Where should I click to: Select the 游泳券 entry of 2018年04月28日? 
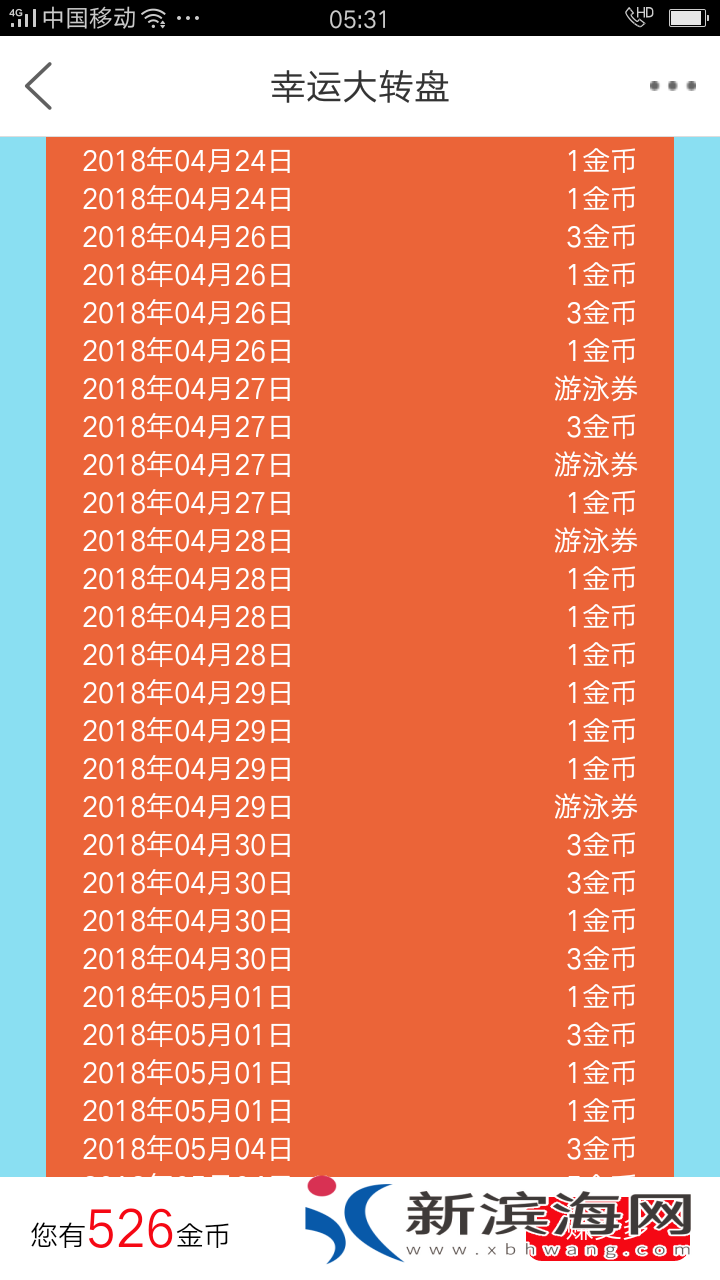597,541
